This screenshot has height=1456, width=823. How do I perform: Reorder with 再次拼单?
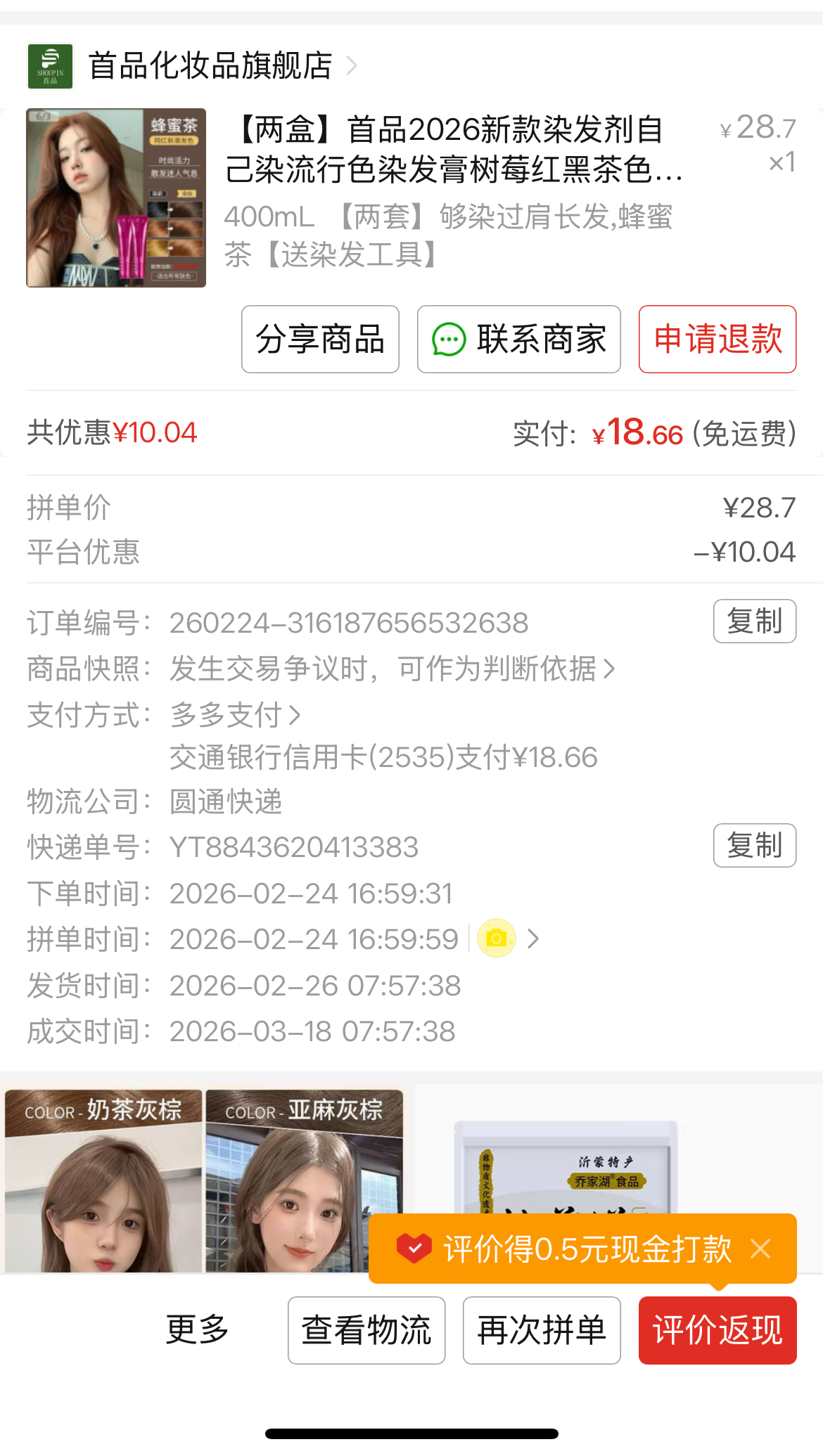tap(541, 1330)
